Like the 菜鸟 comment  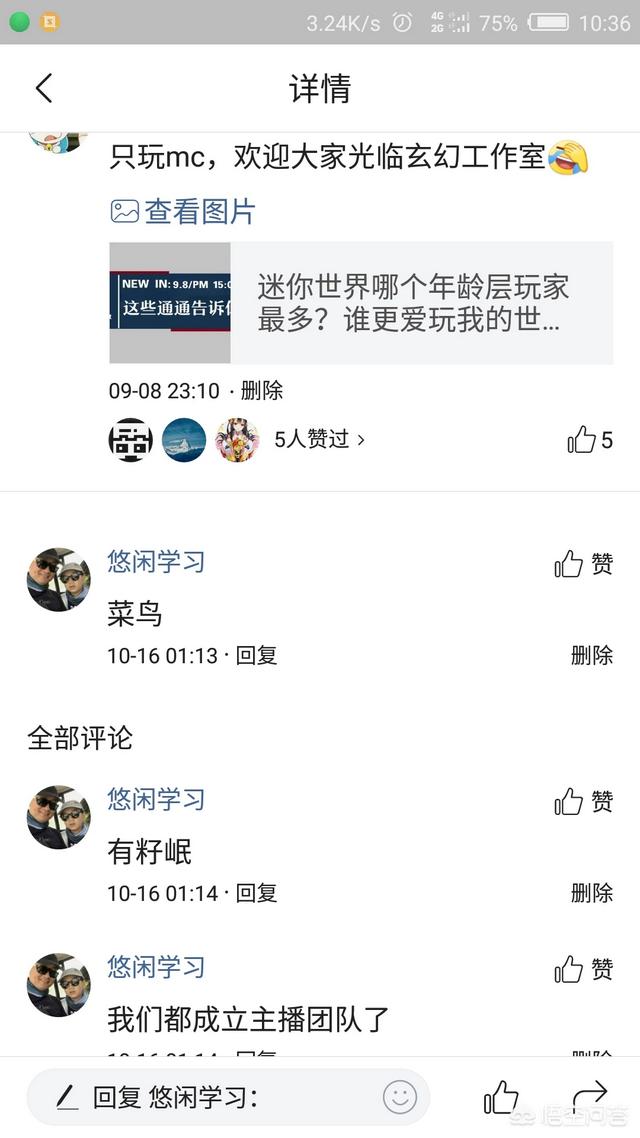click(x=584, y=564)
